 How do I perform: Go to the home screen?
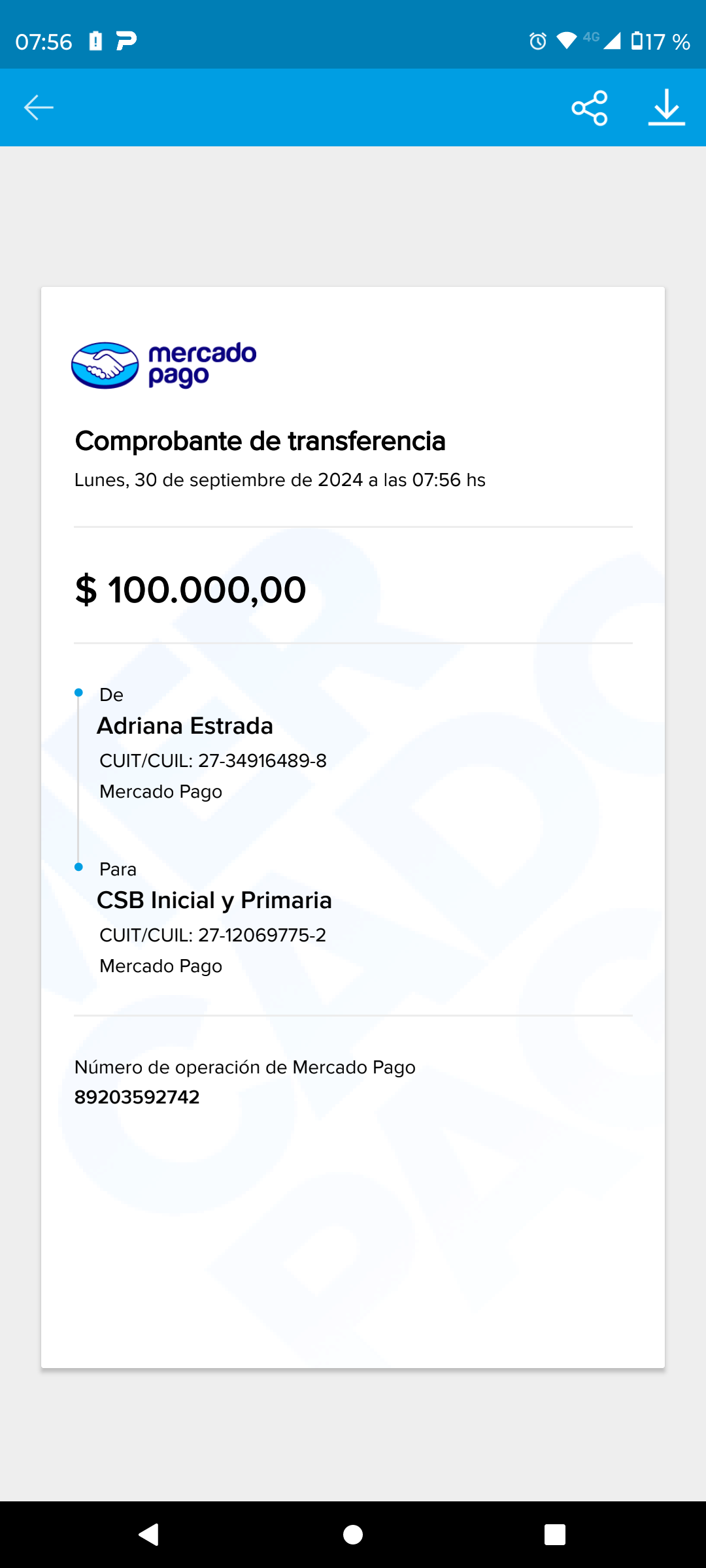point(353,1534)
